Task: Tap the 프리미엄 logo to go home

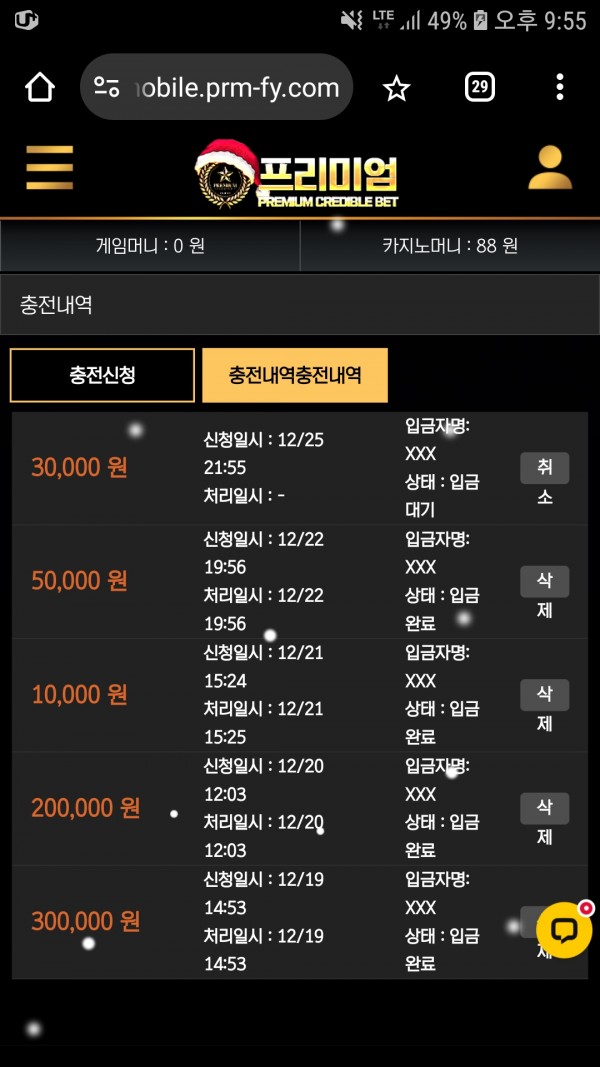Action: pos(296,174)
